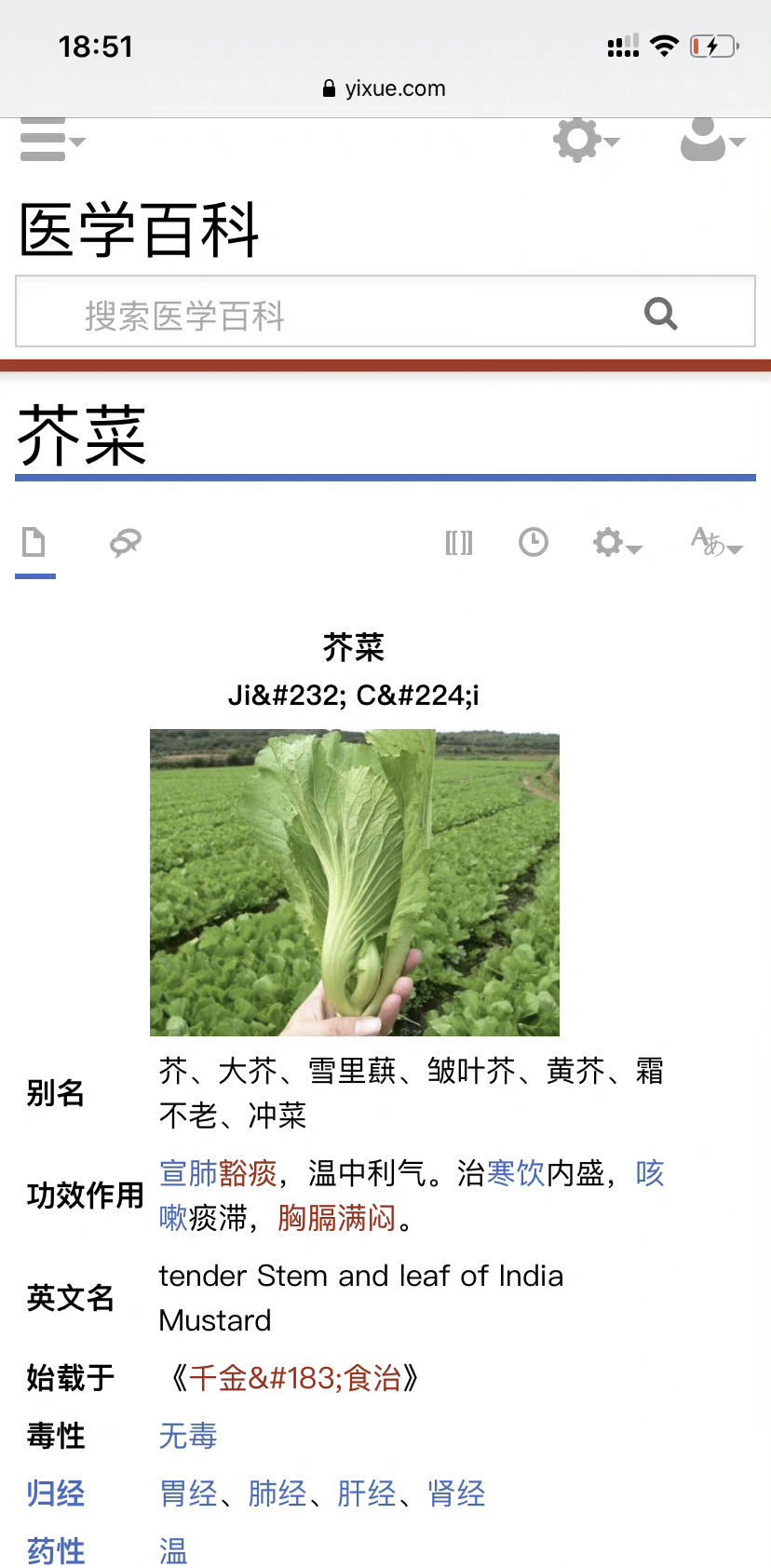Open the user account menu
The width and height of the screenshot is (771, 1568).
pos(712,140)
